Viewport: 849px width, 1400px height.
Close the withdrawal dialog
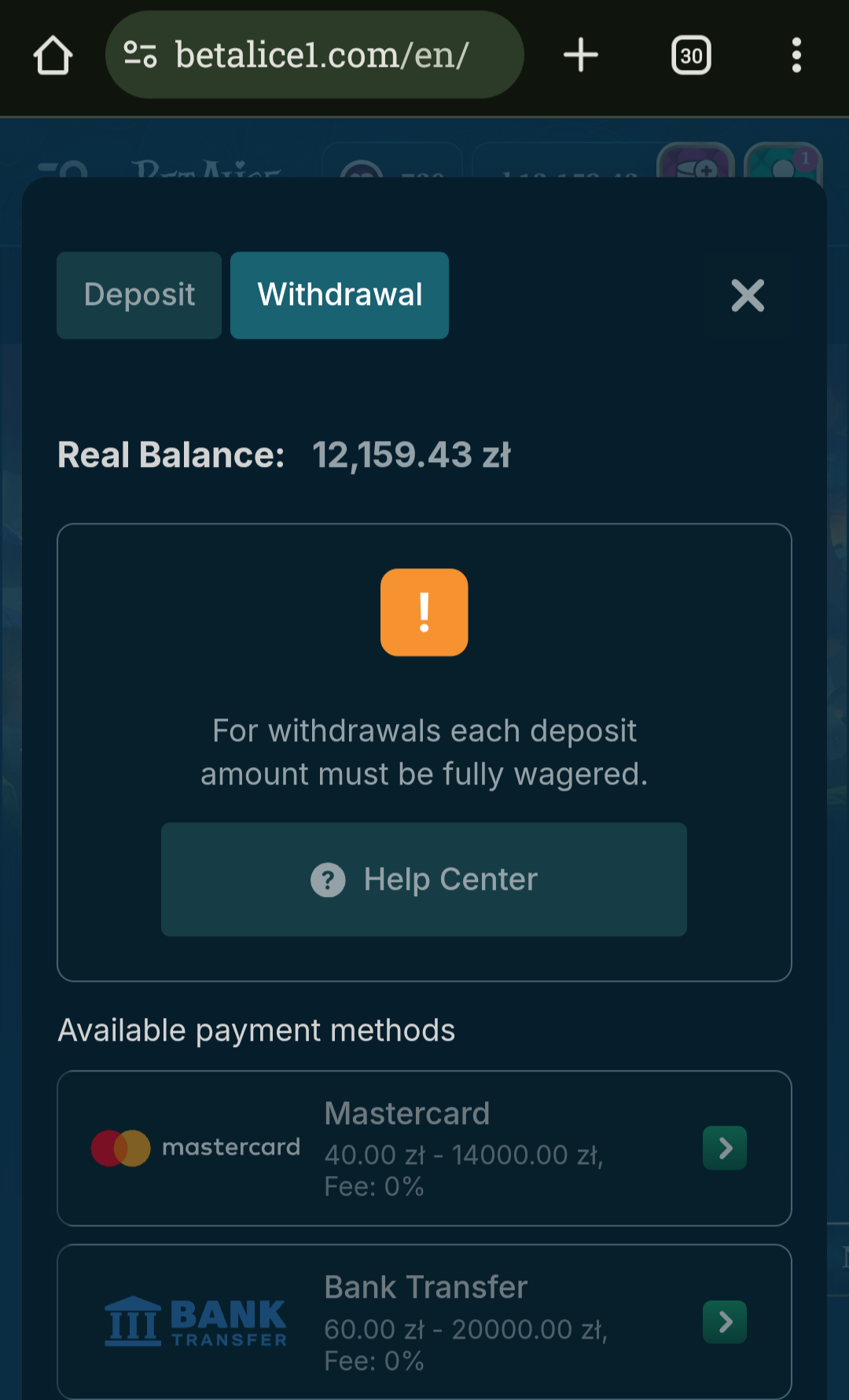click(x=747, y=296)
